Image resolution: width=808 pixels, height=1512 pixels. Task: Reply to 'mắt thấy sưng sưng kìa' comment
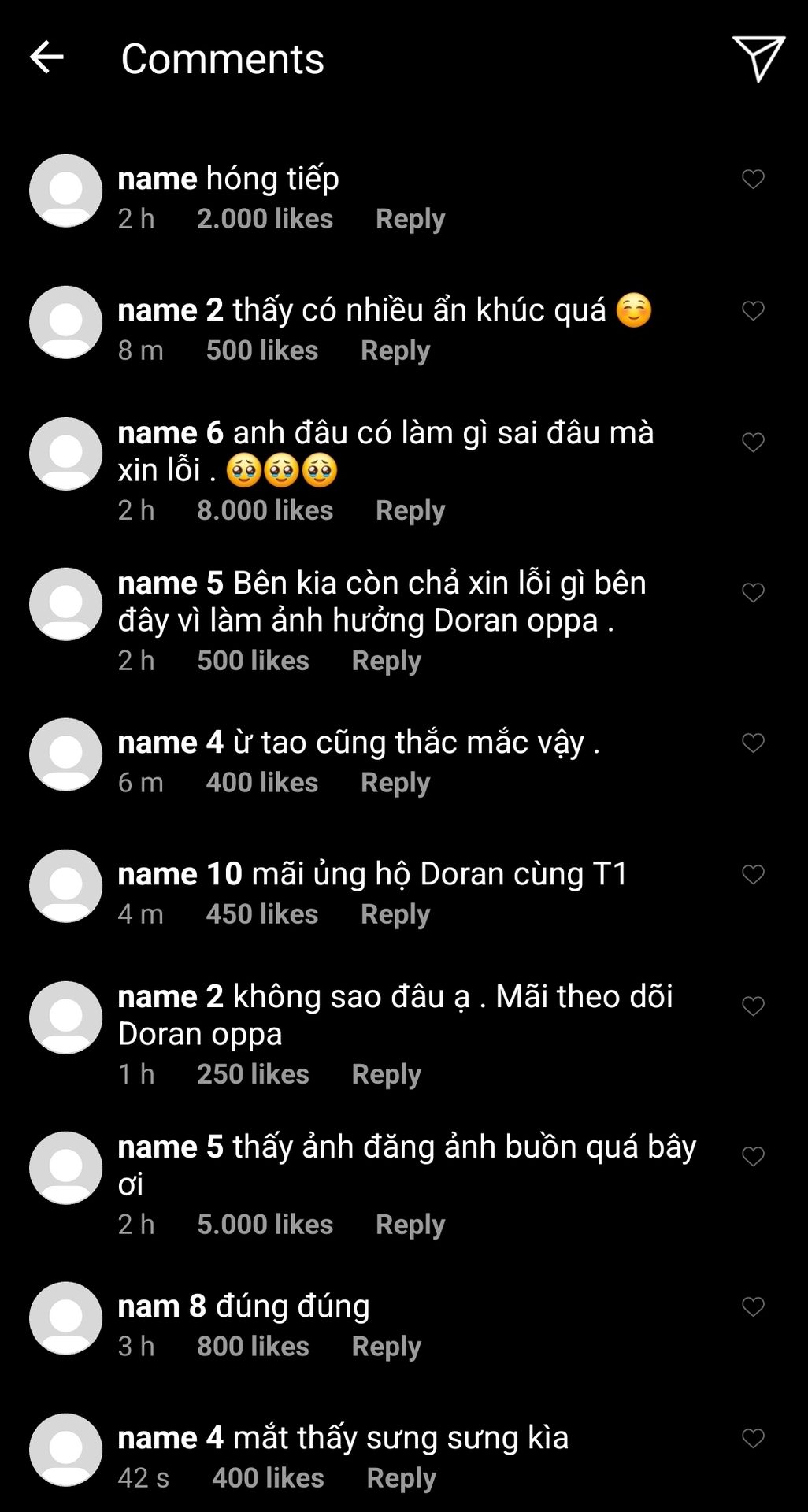(401, 1478)
